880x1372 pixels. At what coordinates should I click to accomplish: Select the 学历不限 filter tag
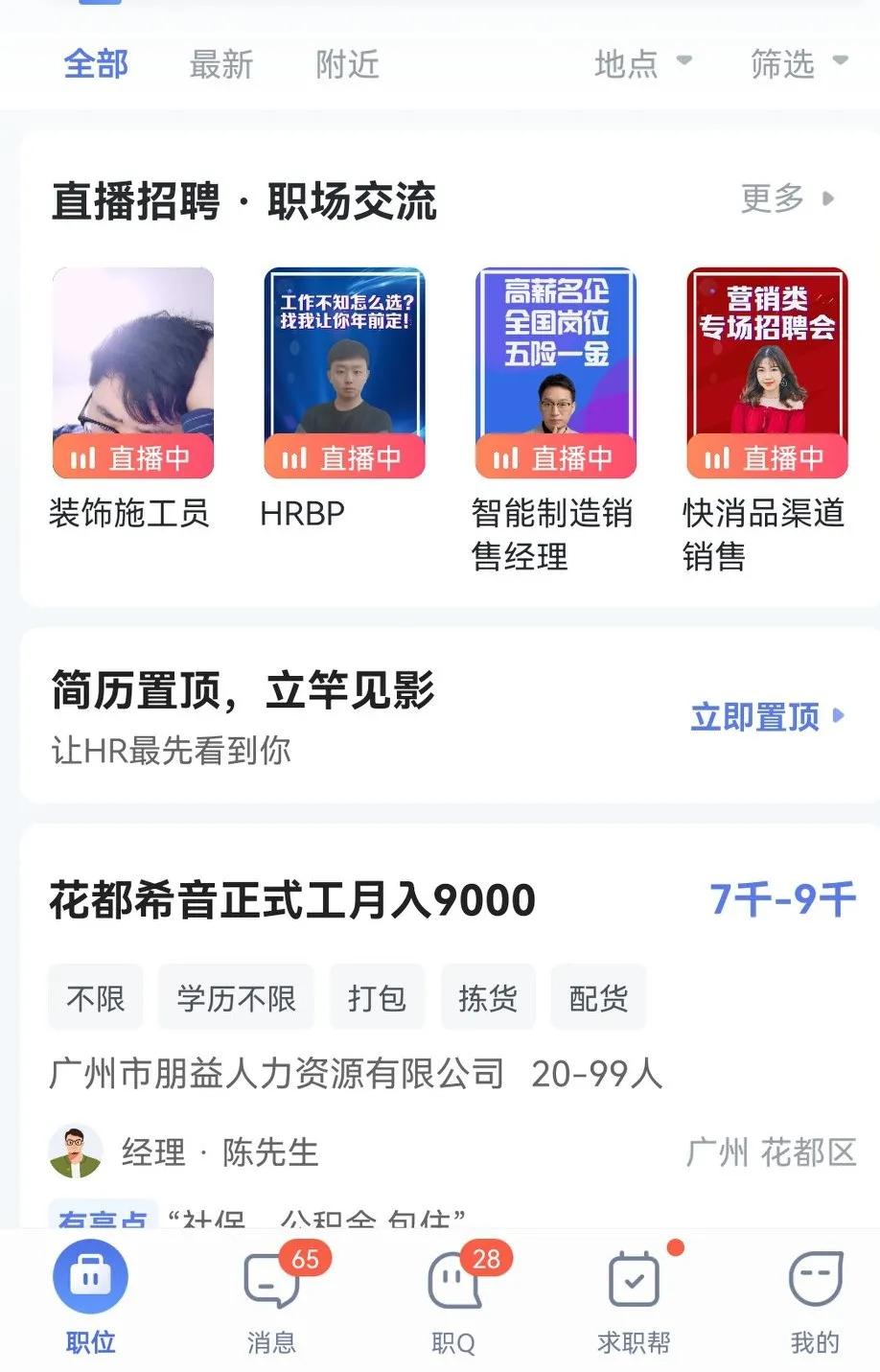pos(236,997)
